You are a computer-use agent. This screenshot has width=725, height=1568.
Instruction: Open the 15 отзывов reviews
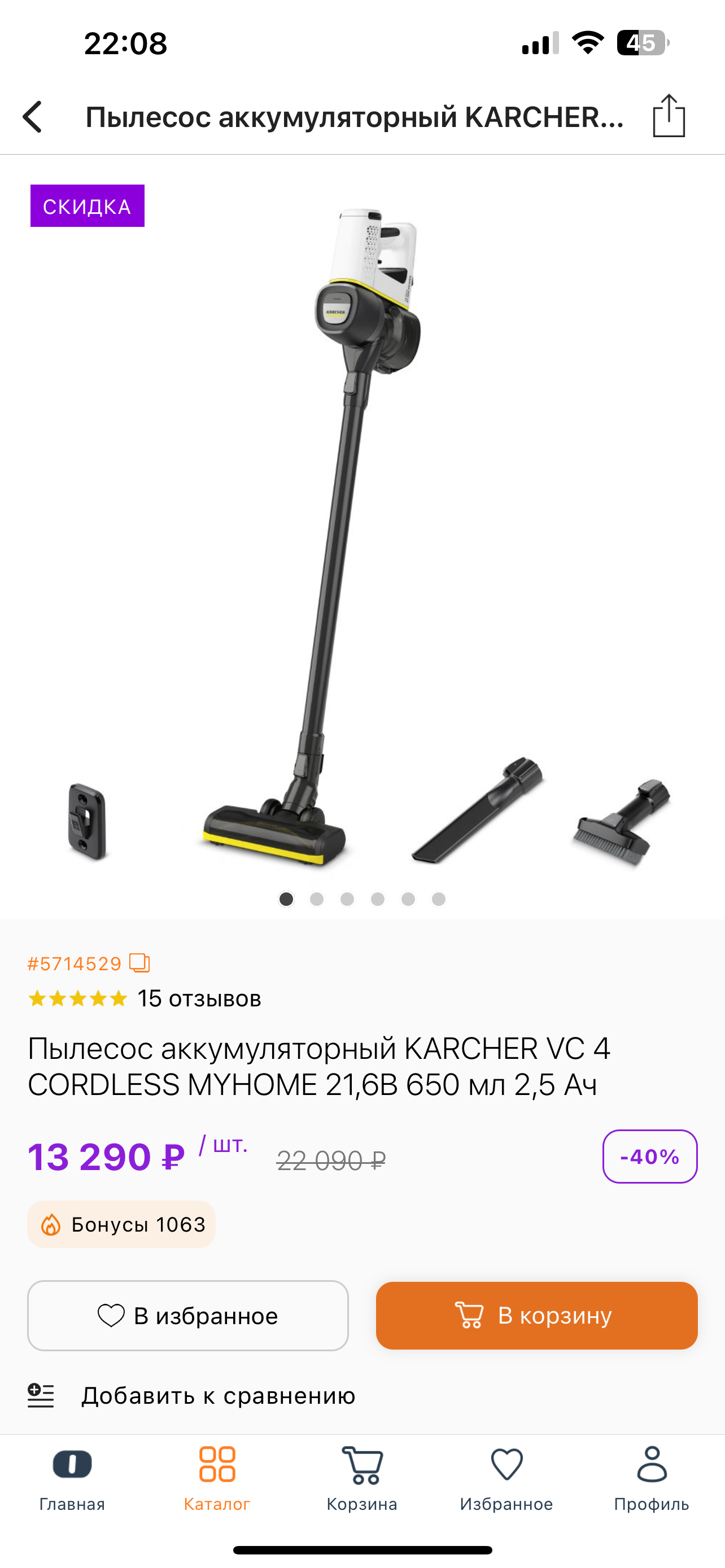pos(199,999)
